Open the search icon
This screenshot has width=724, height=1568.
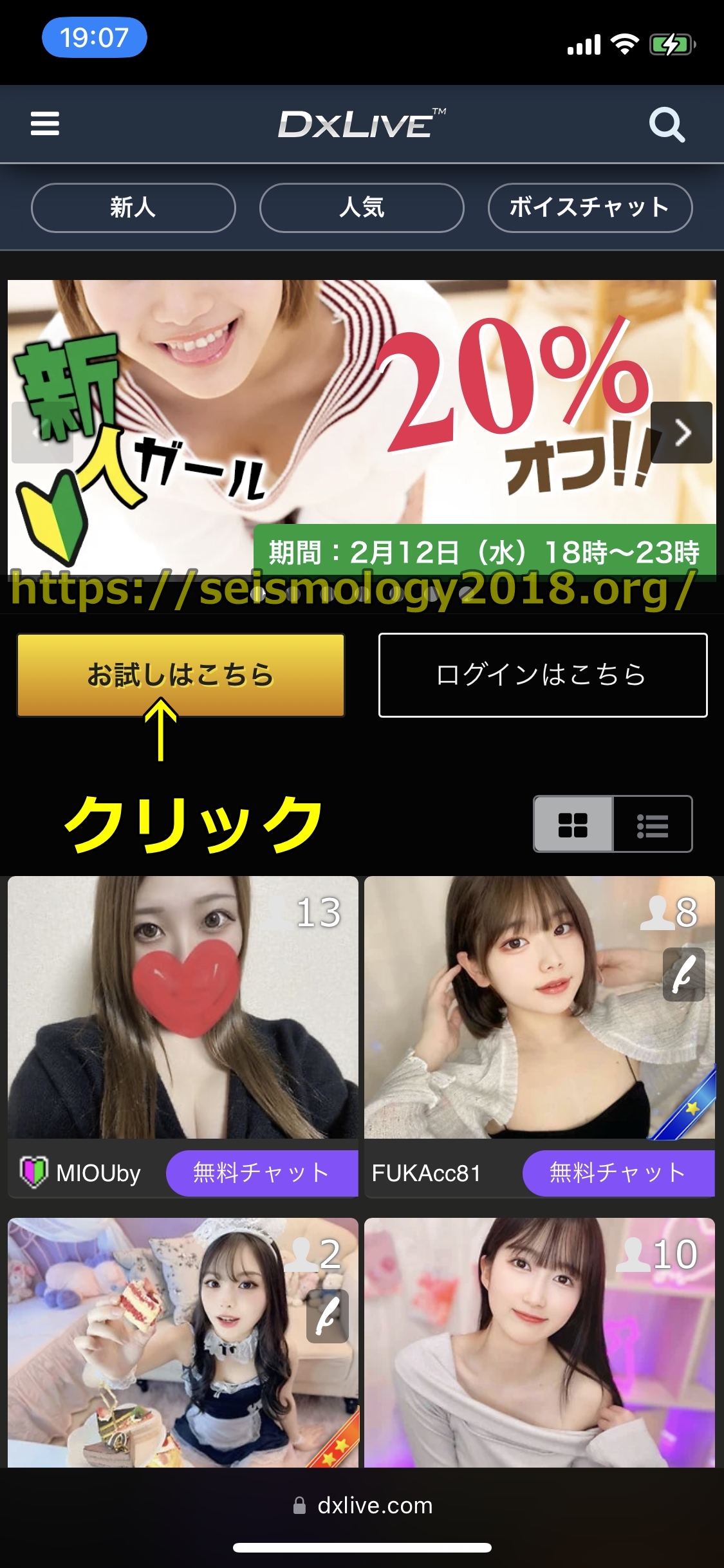point(667,124)
